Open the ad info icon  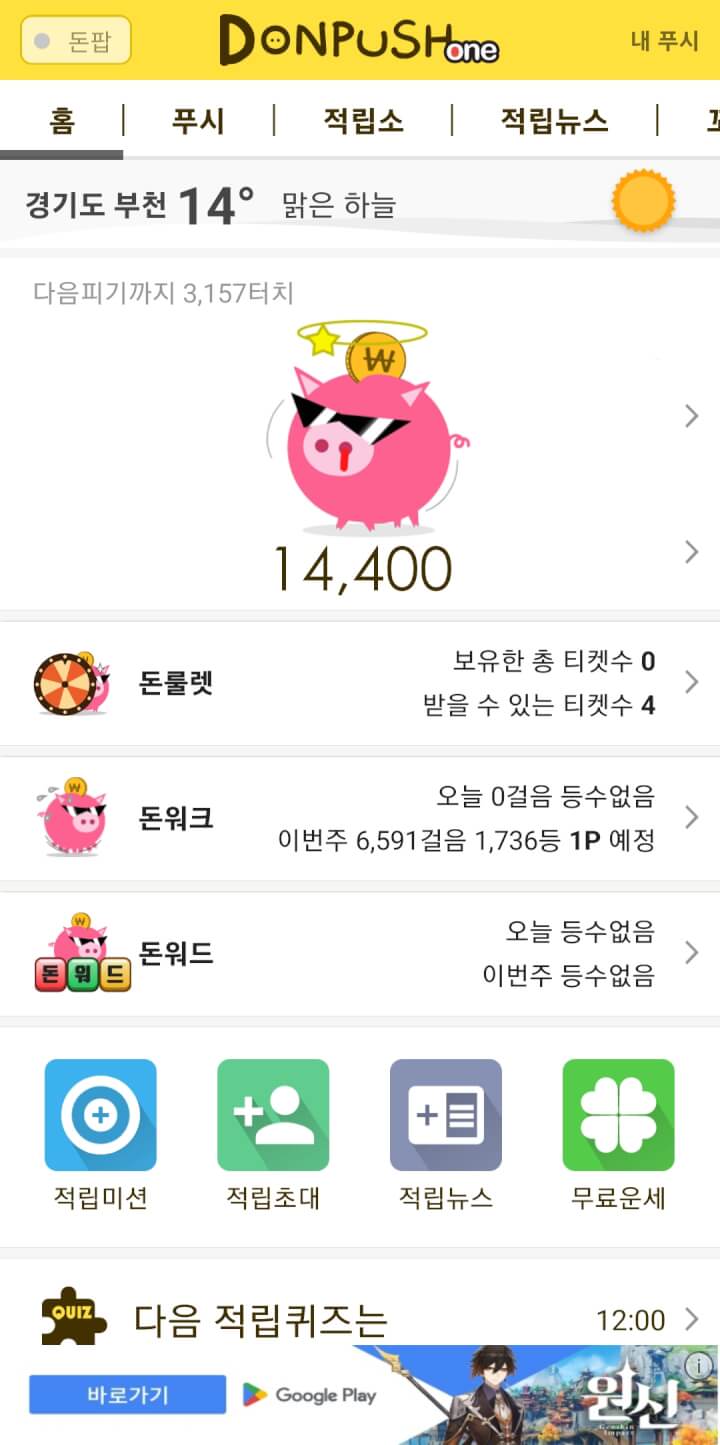pos(701,1364)
